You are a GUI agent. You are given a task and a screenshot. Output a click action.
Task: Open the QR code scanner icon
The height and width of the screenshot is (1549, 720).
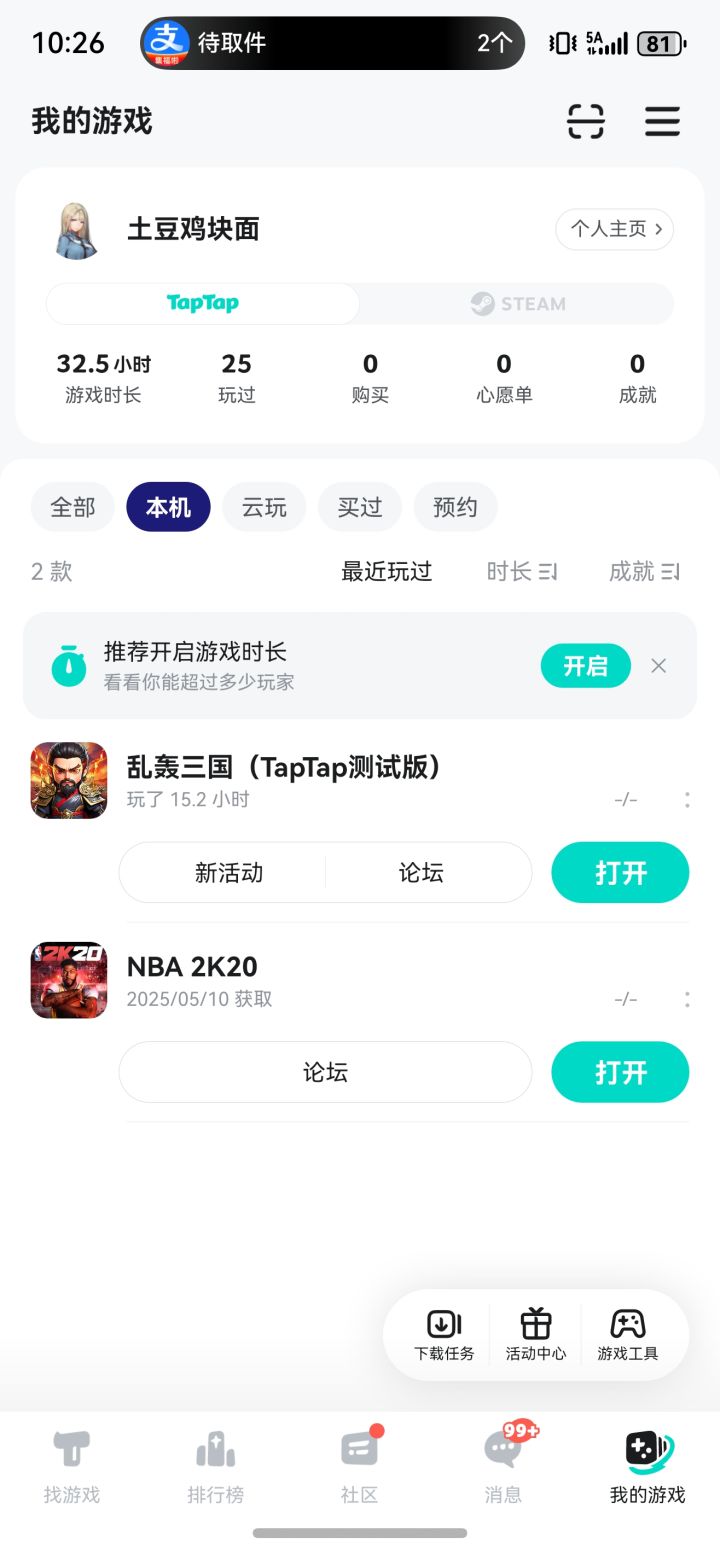(585, 122)
